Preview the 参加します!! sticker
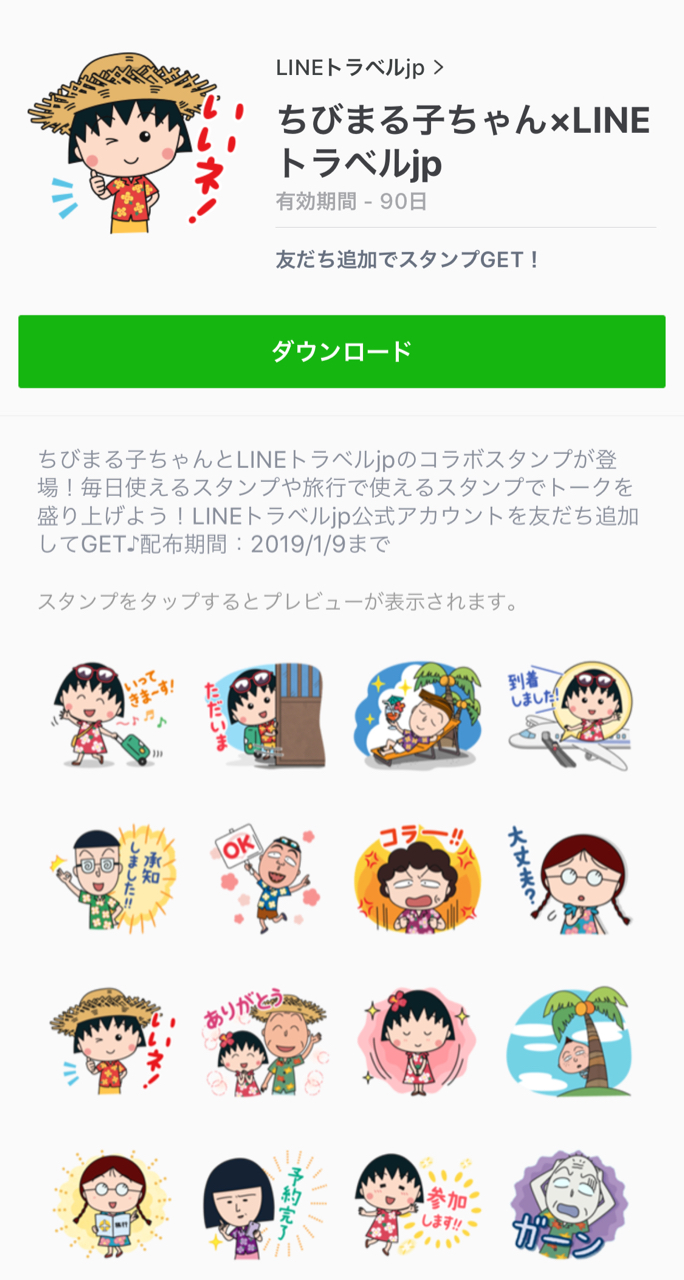Image resolution: width=684 pixels, height=1280 pixels. click(418, 1202)
